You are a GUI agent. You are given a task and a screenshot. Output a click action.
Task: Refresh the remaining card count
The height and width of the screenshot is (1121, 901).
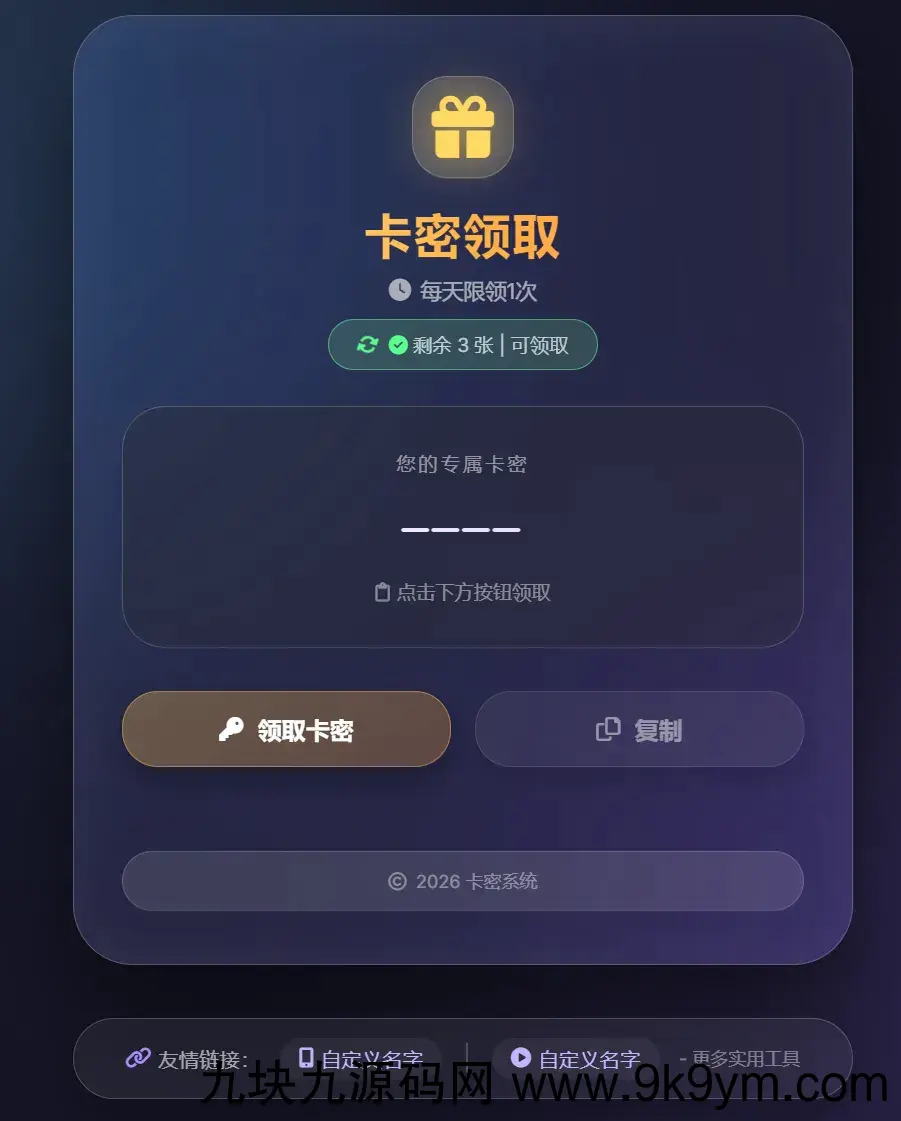click(368, 345)
